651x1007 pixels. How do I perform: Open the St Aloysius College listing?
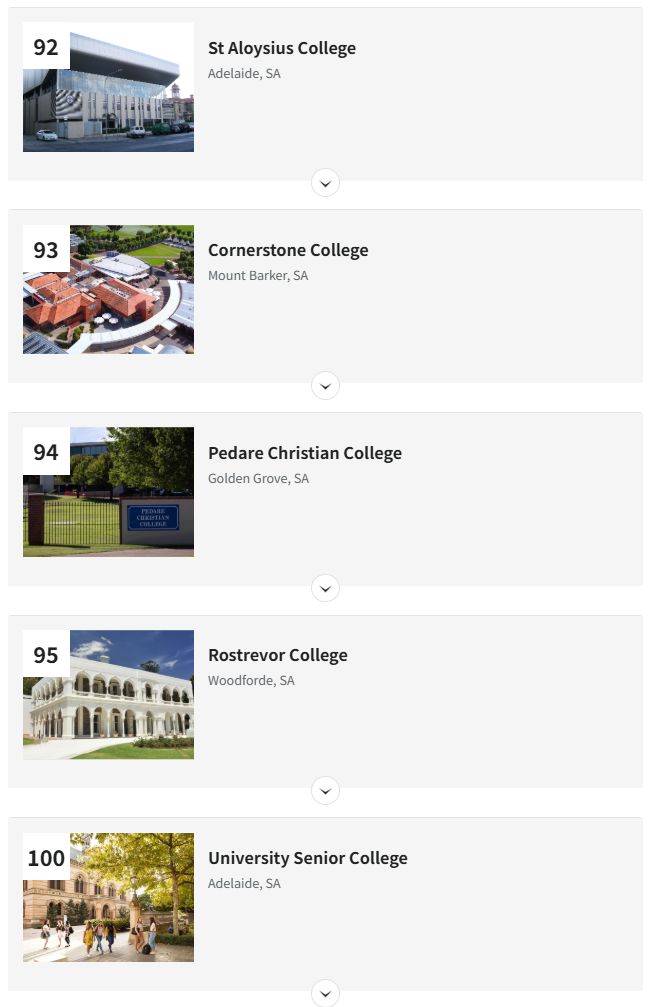pos(281,48)
